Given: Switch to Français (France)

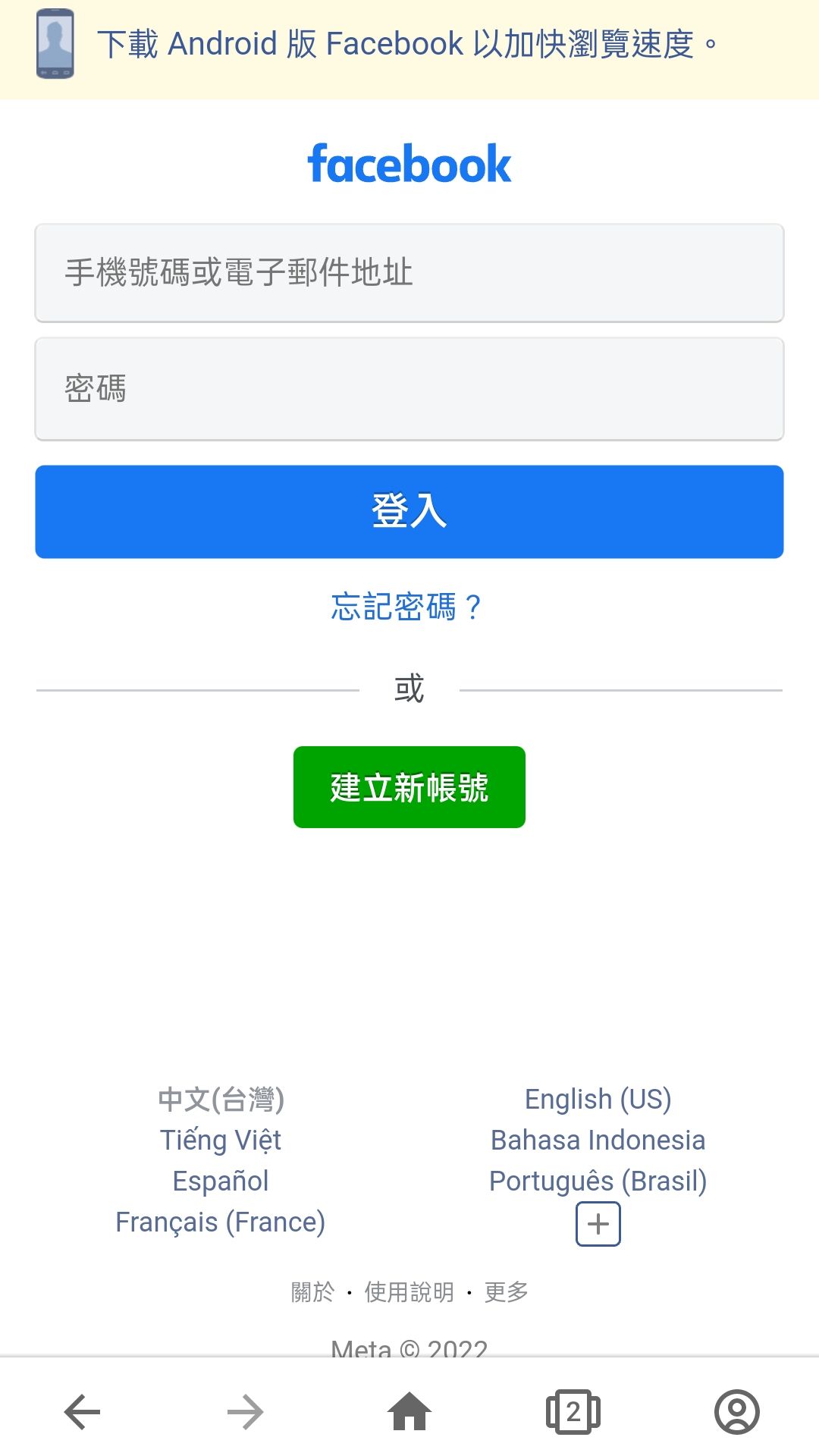Looking at the screenshot, I should click(x=221, y=1222).
